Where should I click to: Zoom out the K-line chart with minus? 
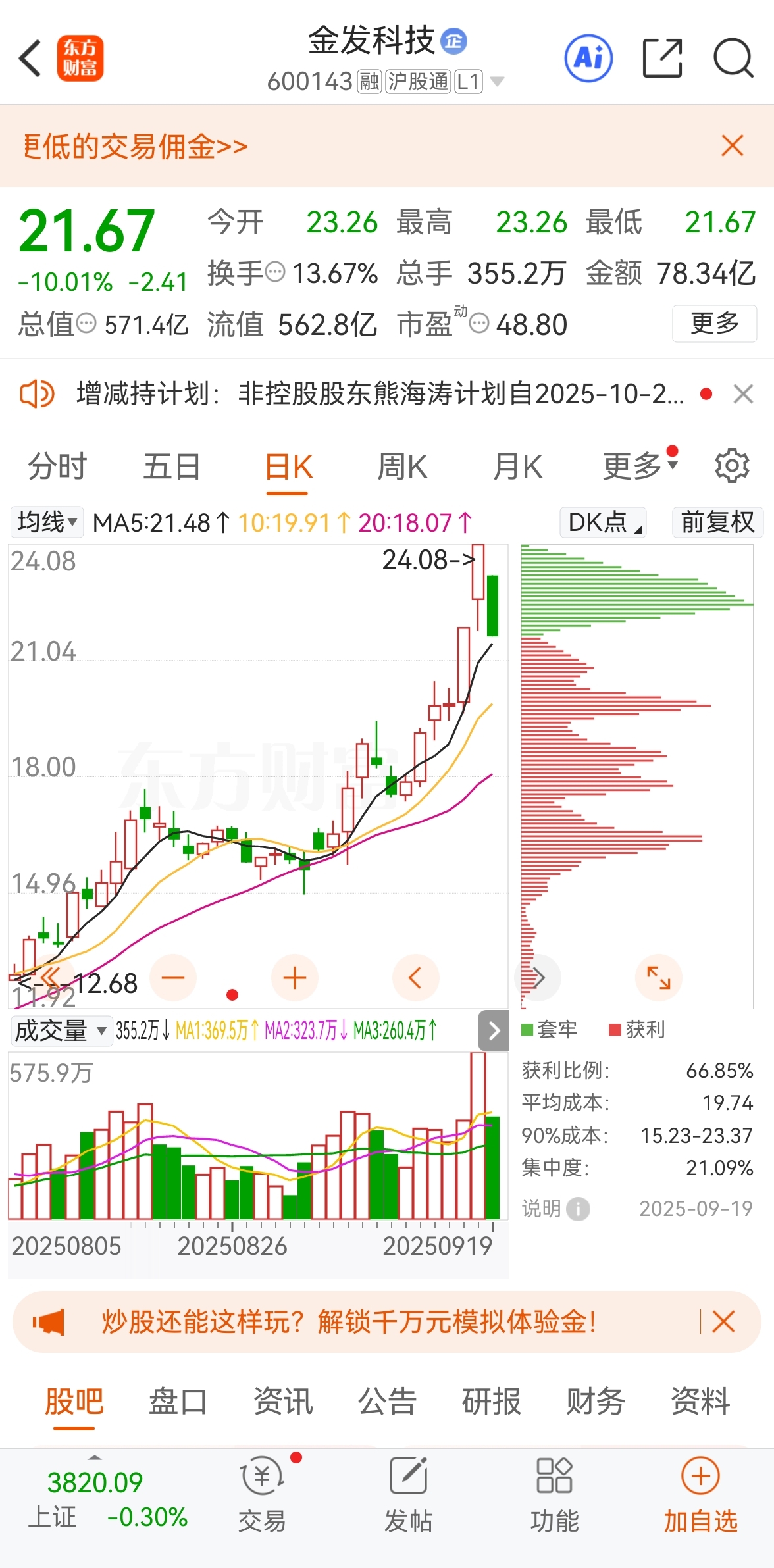173,978
